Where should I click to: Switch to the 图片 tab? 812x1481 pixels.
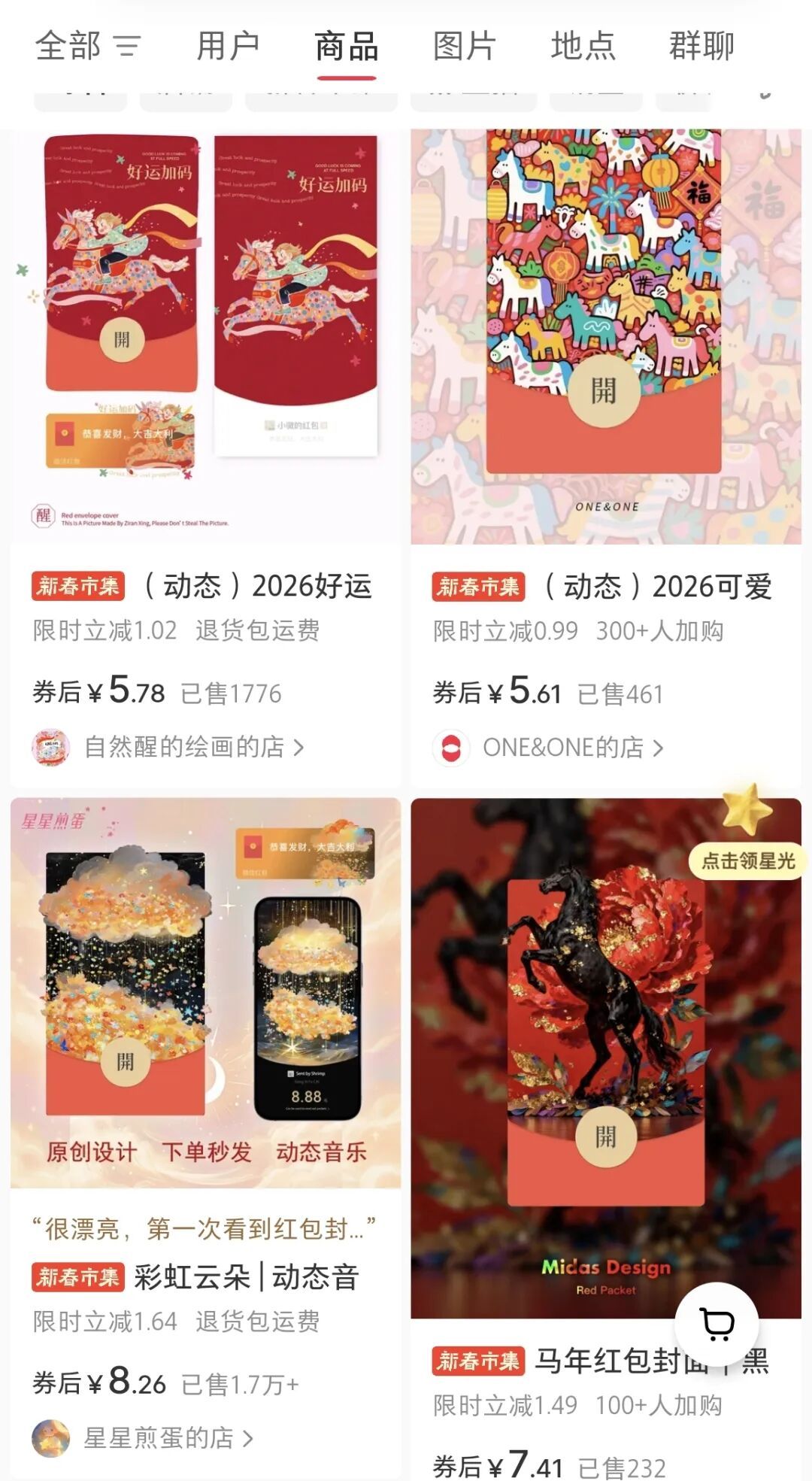click(x=462, y=45)
